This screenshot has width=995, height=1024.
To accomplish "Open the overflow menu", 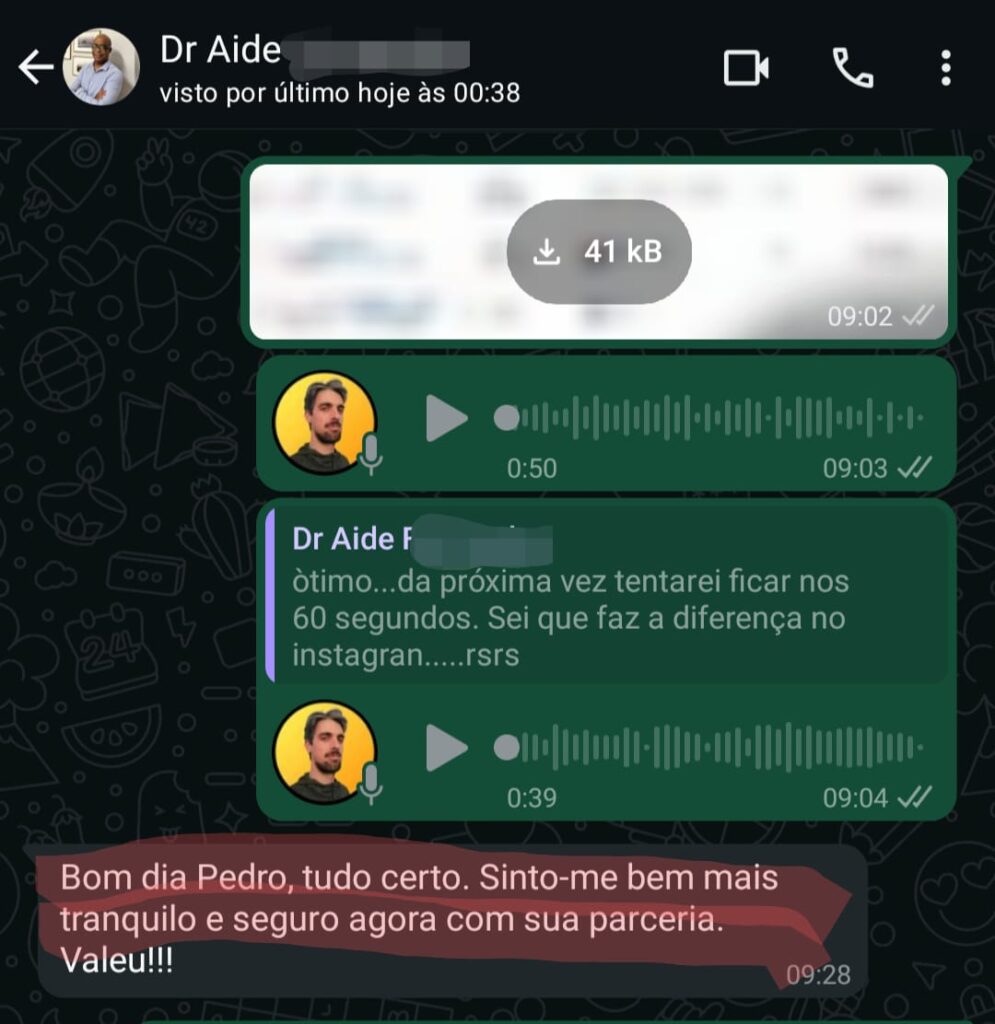I will tap(946, 68).
